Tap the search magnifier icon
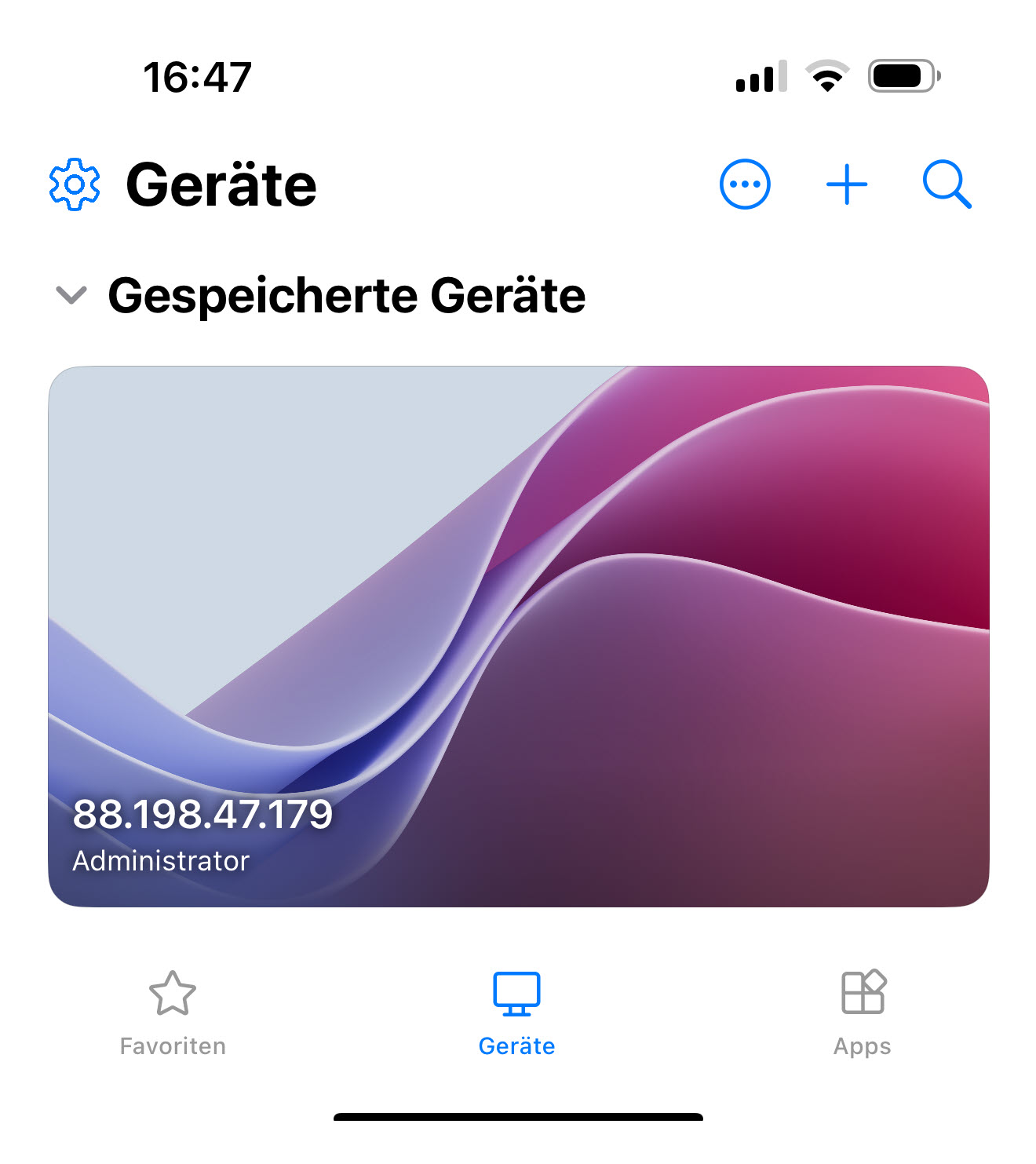The height and width of the screenshot is (1164, 1036). (947, 184)
